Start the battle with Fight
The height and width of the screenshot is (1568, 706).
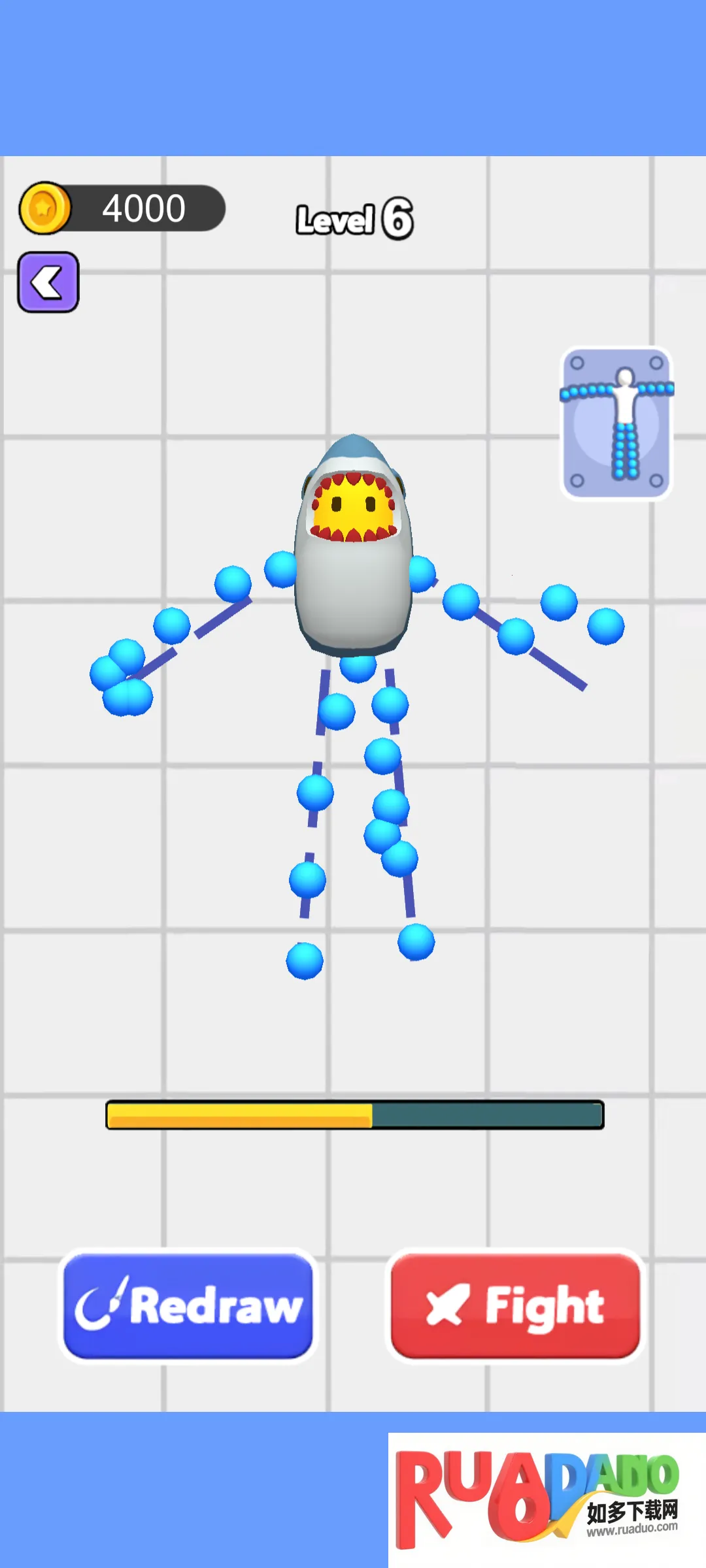(515, 1306)
